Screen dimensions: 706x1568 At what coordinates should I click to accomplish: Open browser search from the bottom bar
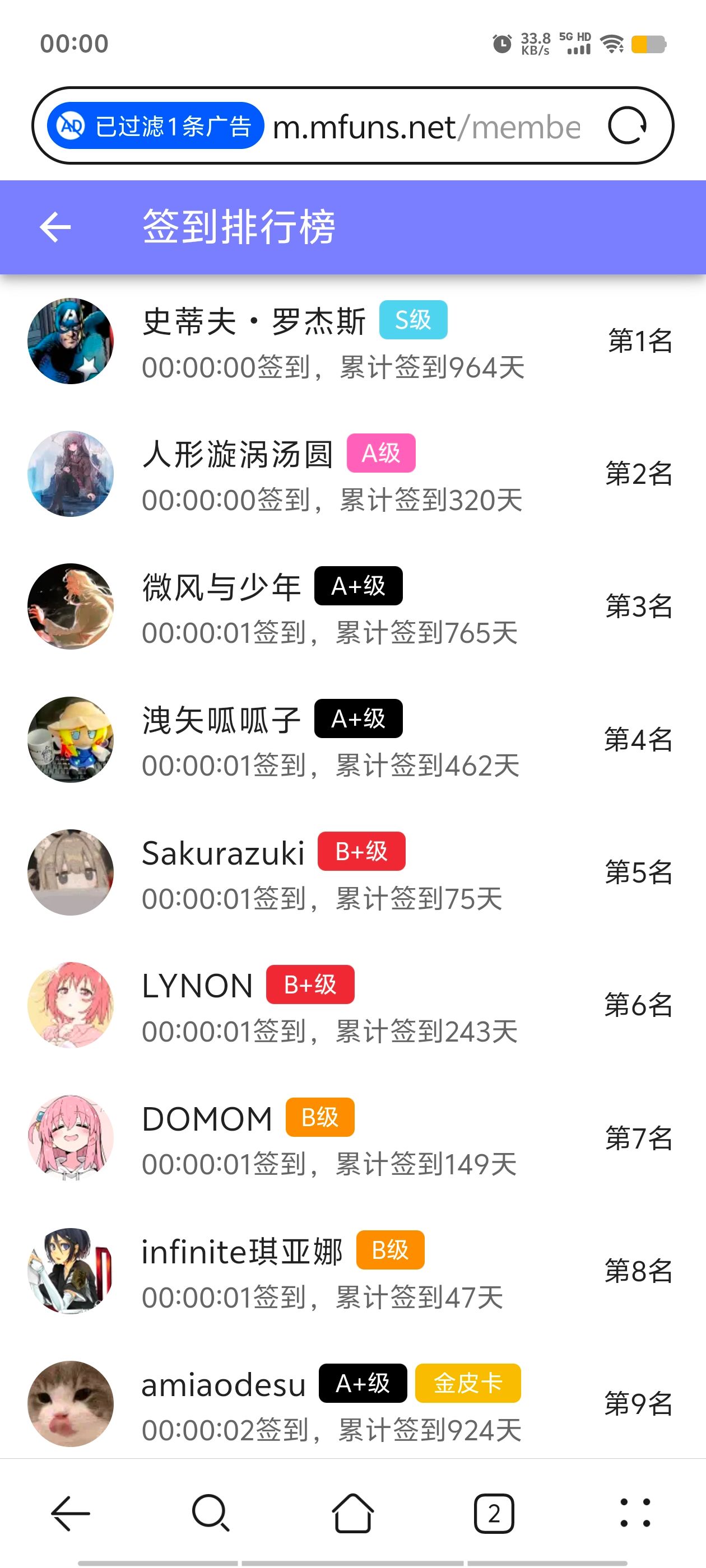tap(211, 1513)
